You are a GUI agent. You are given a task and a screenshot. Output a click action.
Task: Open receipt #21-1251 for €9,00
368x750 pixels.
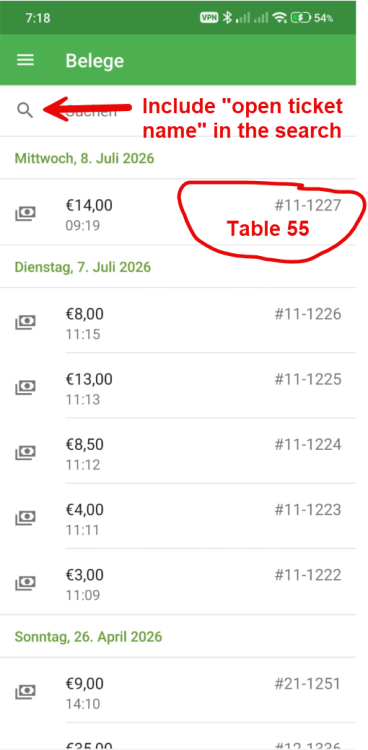click(x=178, y=690)
